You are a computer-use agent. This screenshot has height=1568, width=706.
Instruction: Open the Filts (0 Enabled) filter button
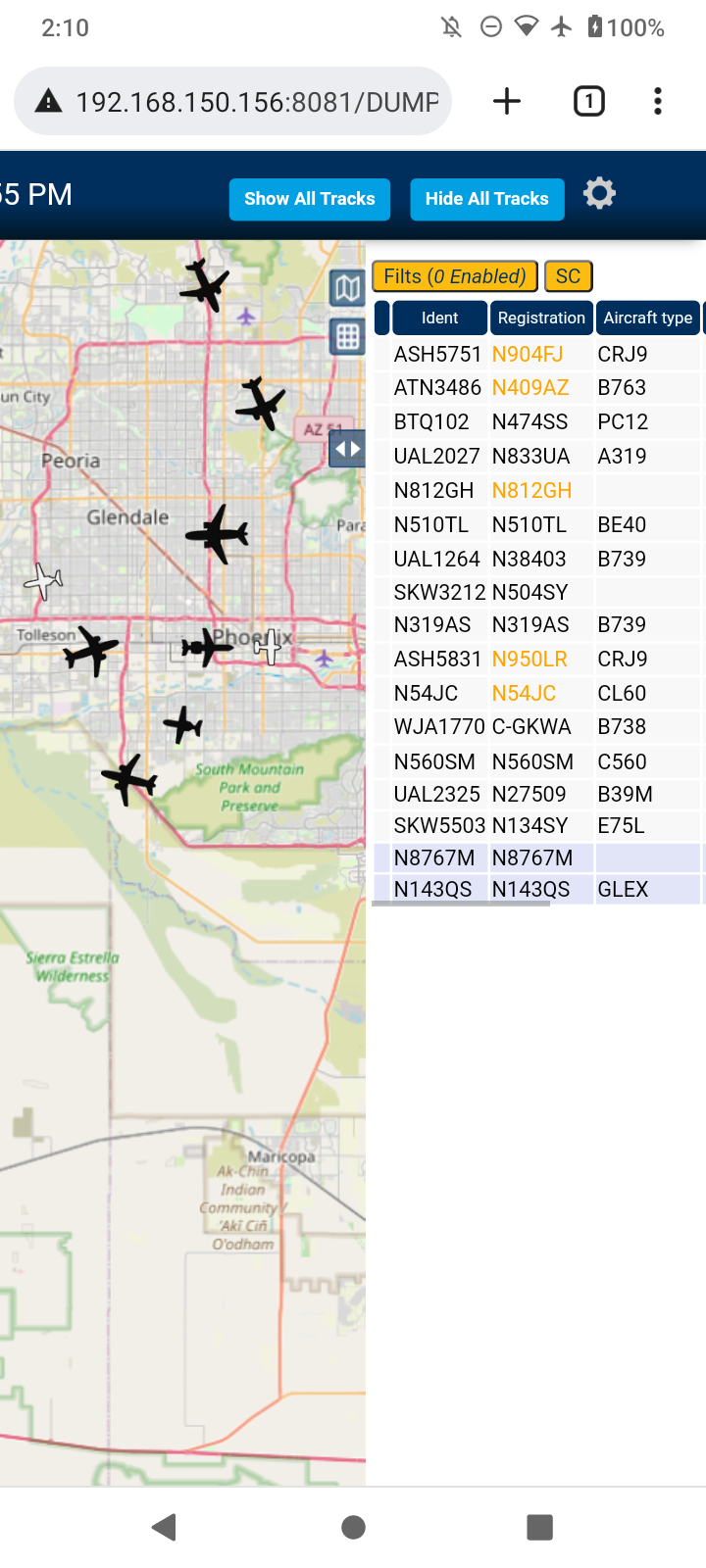(x=455, y=276)
